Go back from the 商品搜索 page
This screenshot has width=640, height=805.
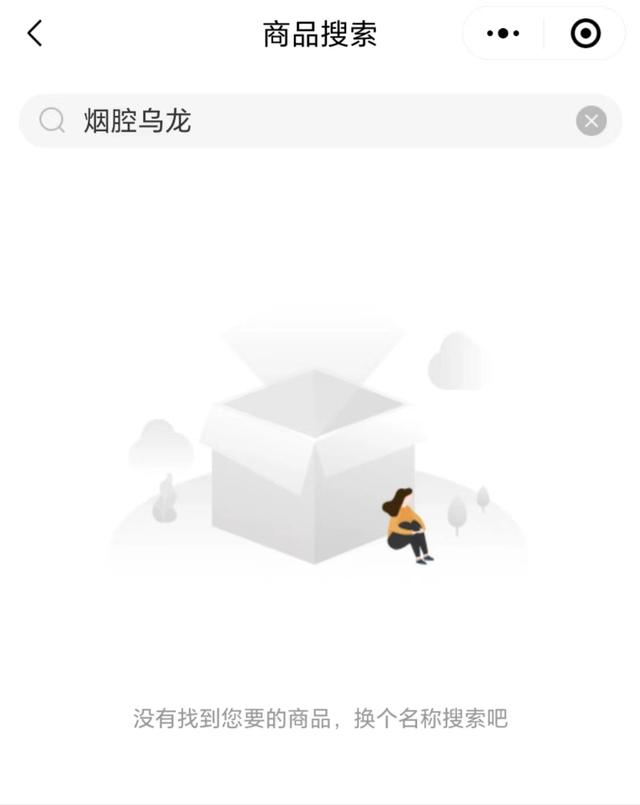[x=35, y=33]
